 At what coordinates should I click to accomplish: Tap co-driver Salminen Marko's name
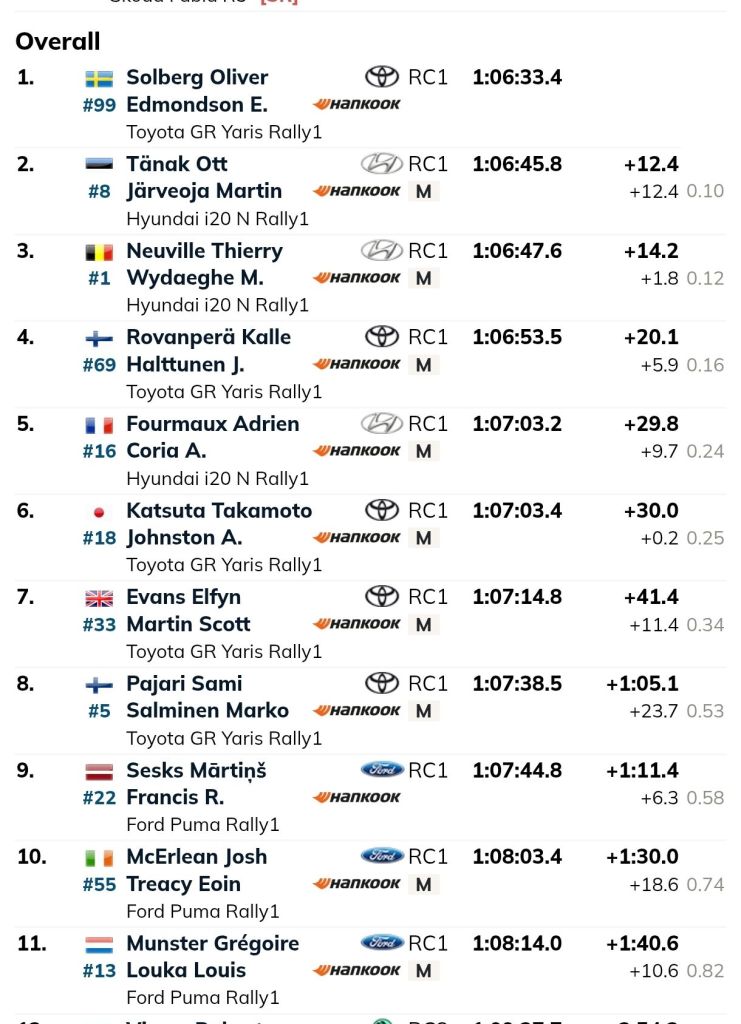tap(207, 711)
